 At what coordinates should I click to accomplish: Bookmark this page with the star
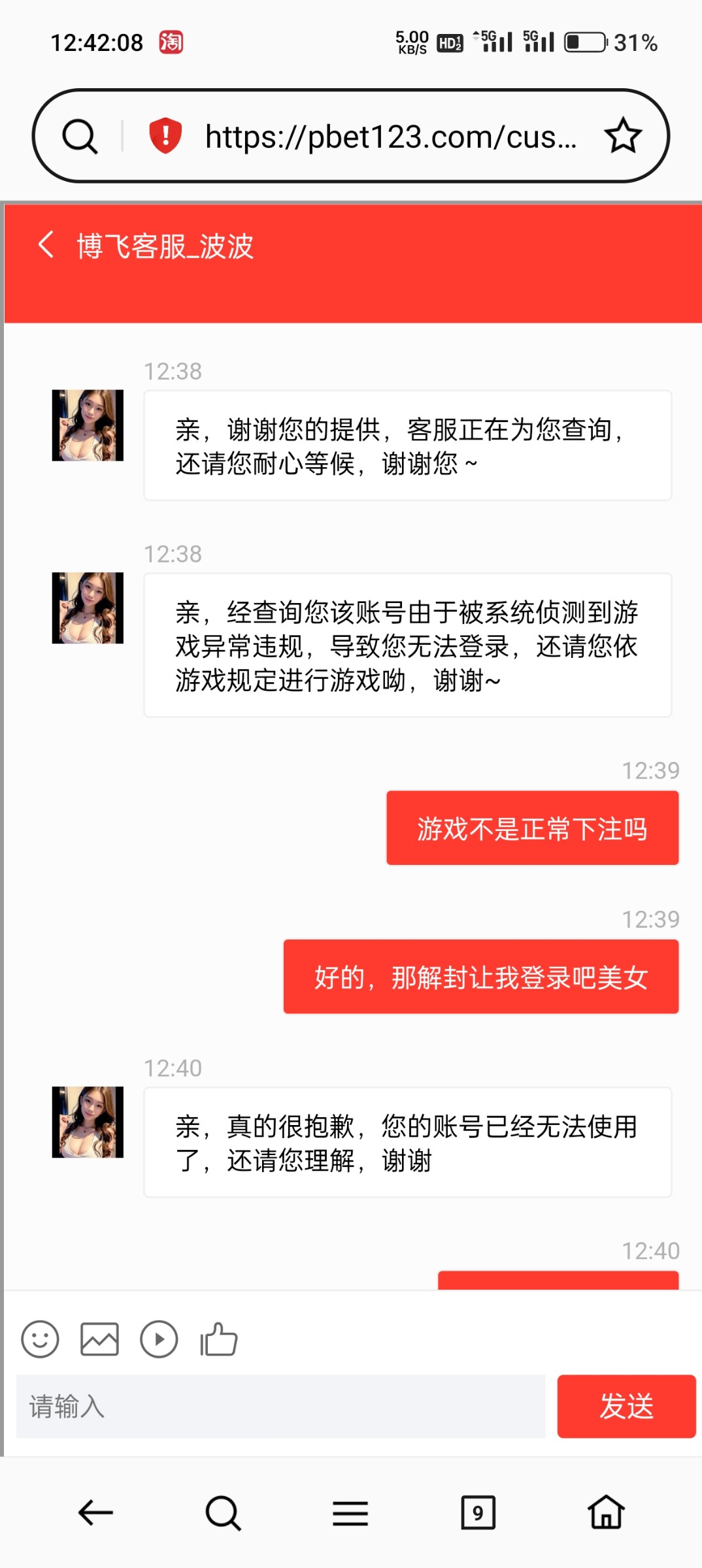(623, 136)
